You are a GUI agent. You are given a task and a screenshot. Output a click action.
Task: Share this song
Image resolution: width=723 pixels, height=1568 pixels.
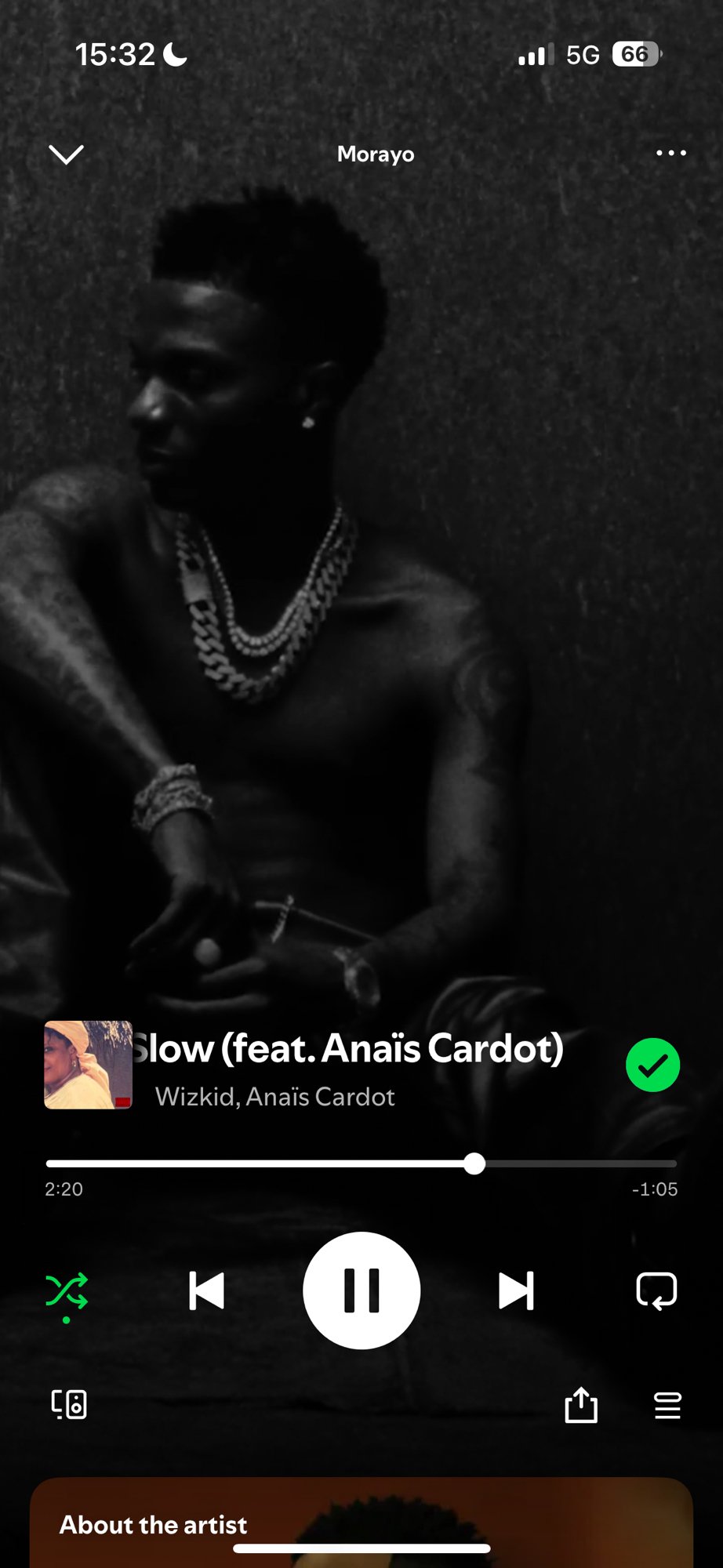(x=581, y=1405)
